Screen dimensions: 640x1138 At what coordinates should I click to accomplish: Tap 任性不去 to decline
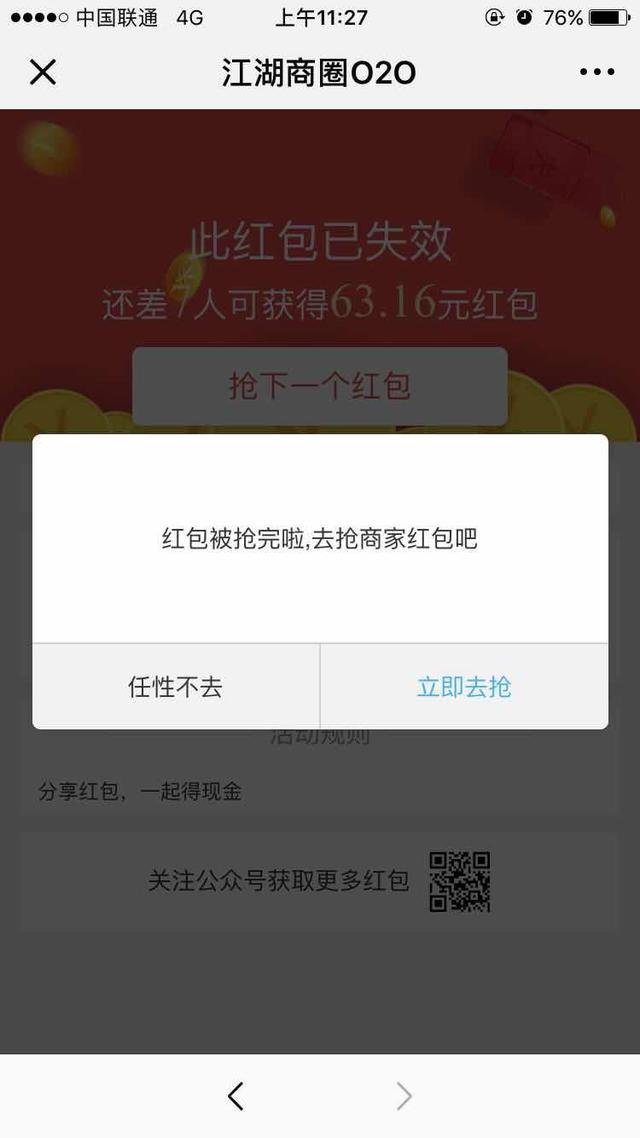point(176,687)
